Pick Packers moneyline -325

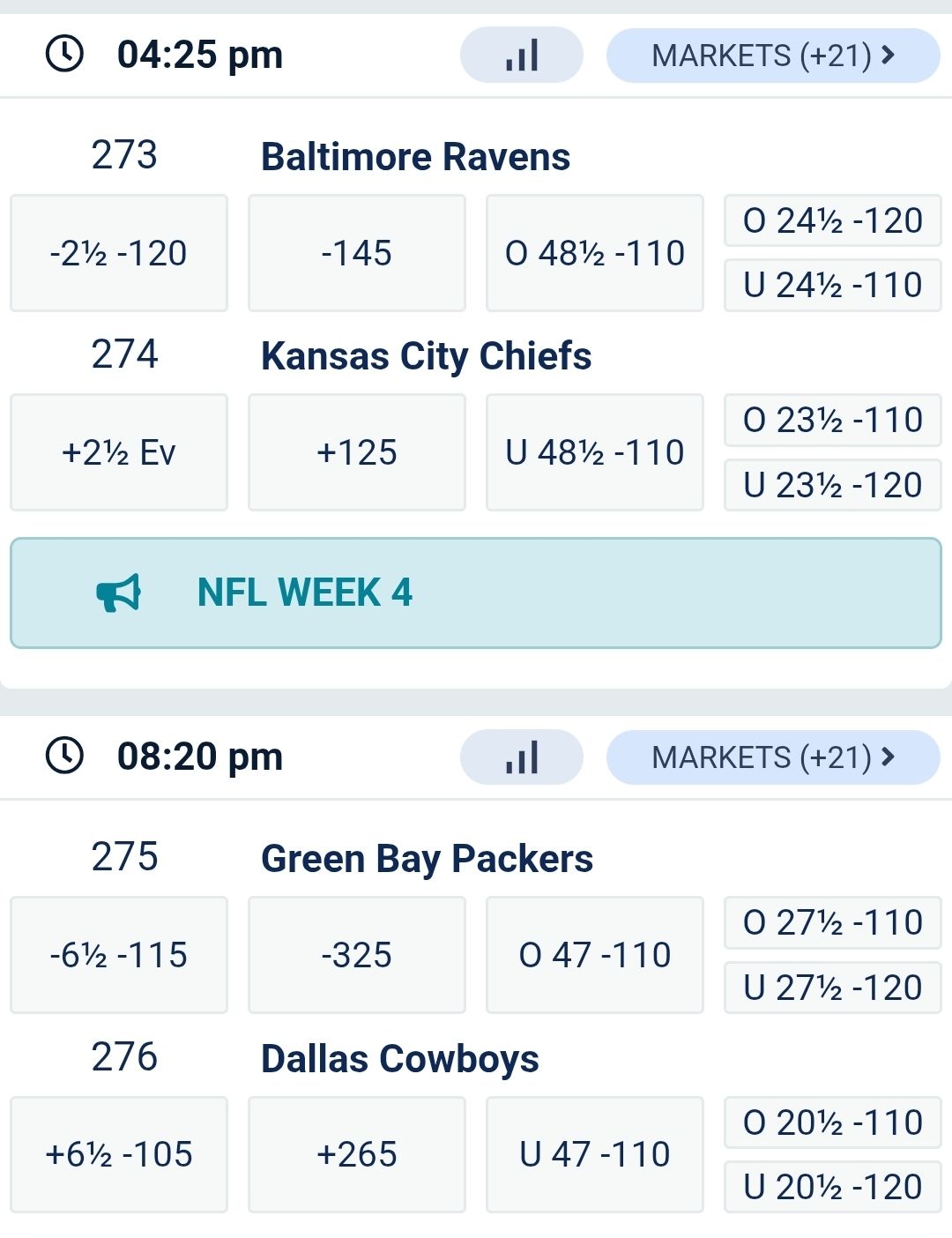pyautogui.click(x=356, y=956)
